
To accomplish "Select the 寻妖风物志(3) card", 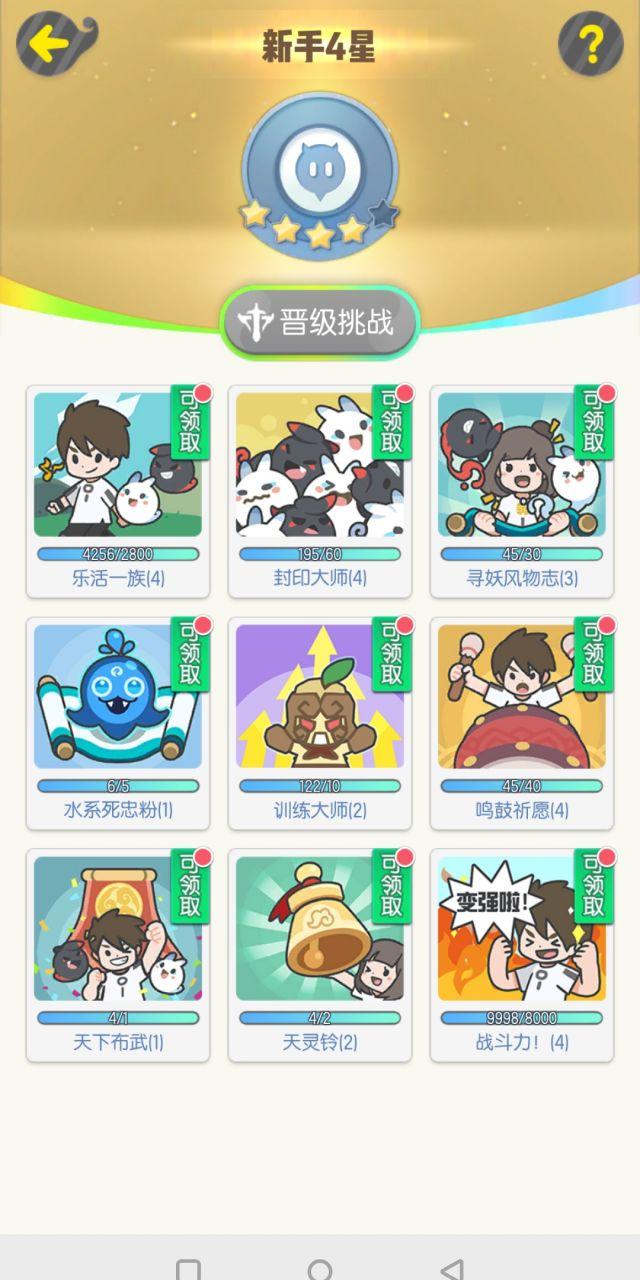I will coord(521,490).
